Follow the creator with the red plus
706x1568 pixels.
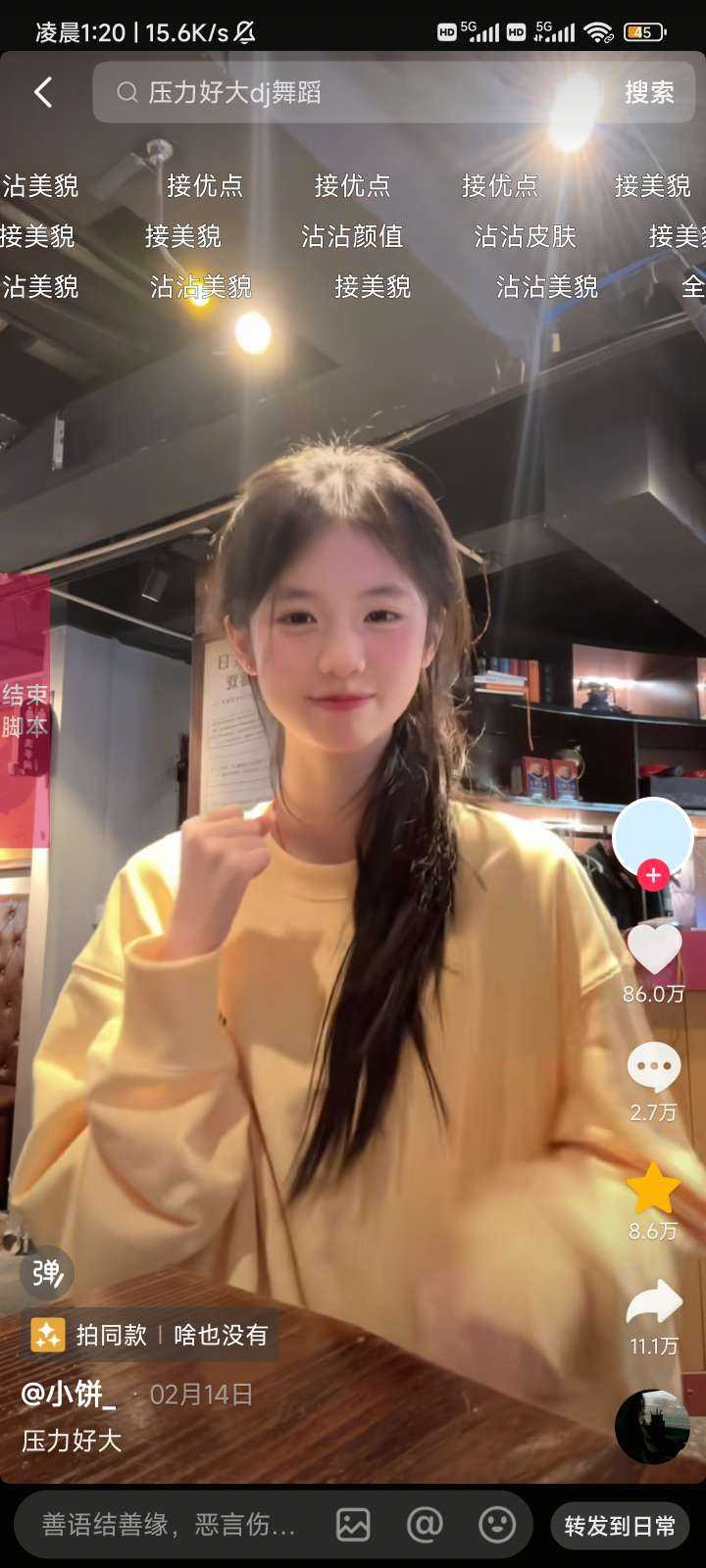click(653, 875)
